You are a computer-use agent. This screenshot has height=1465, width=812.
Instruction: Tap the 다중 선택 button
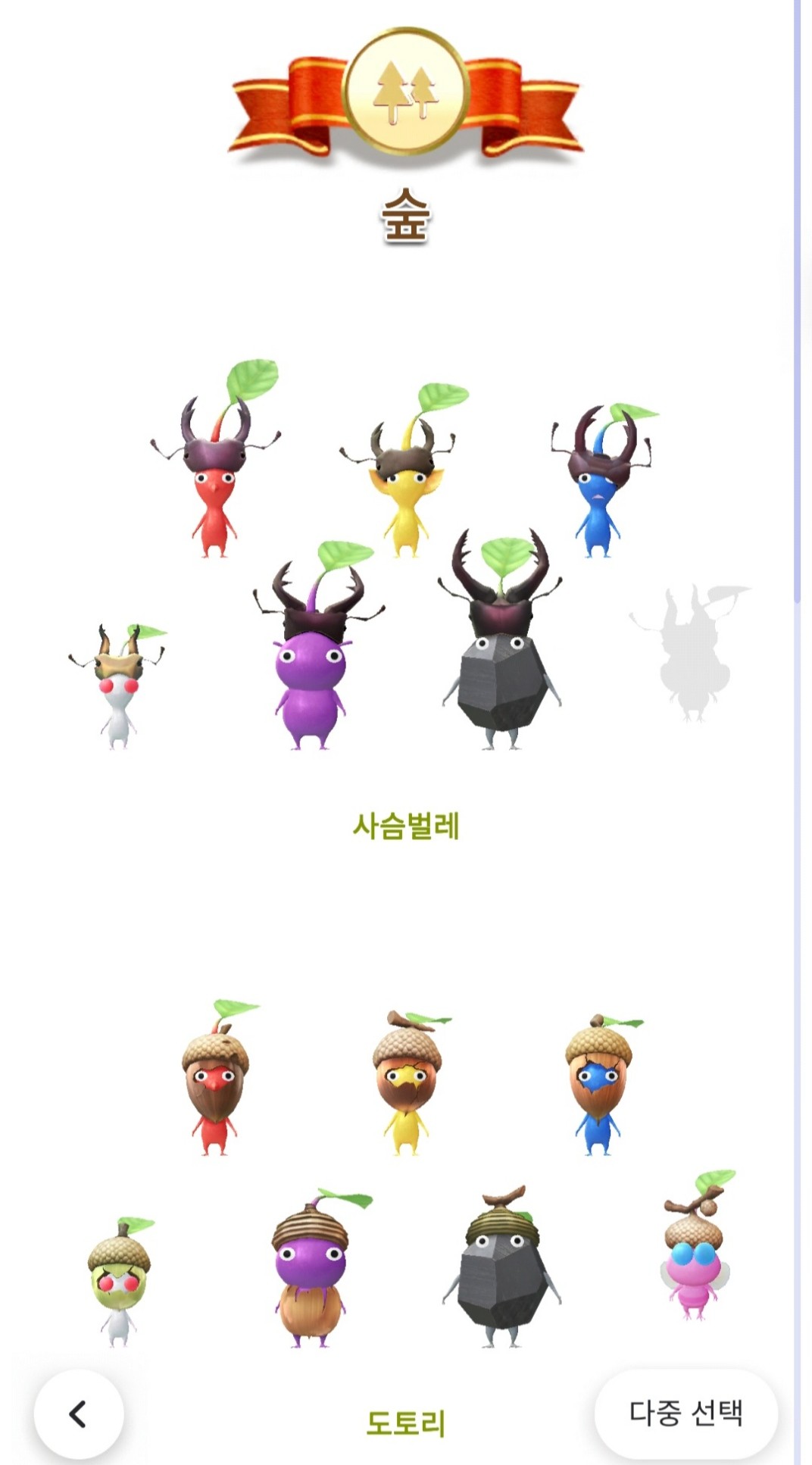[x=686, y=1413]
